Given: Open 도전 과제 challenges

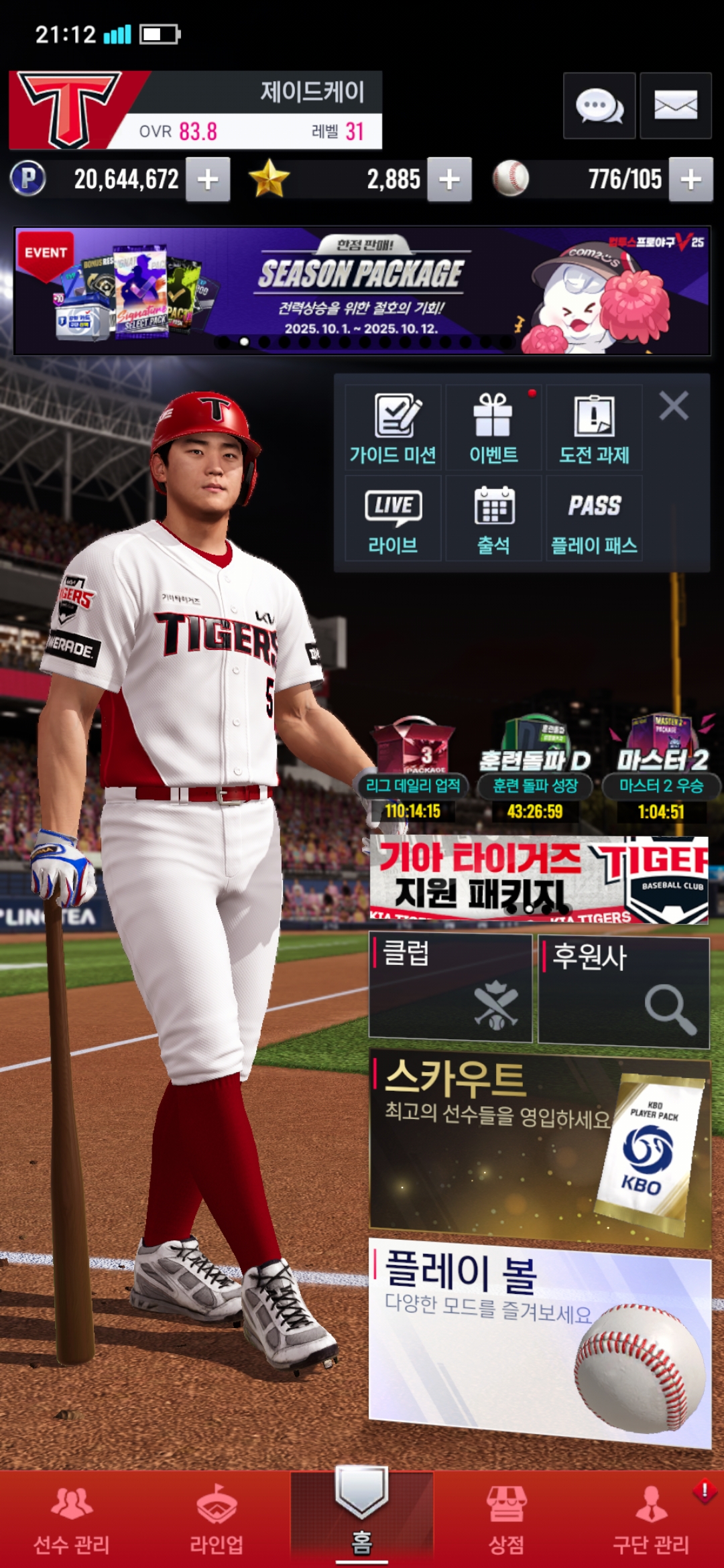Looking at the screenshot, I should coord(594,428).
